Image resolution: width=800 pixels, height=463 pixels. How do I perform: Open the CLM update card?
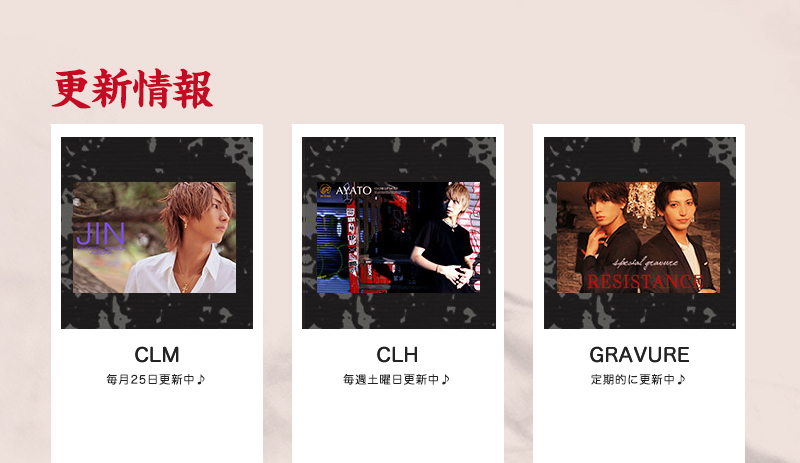[x=157, y=236]
